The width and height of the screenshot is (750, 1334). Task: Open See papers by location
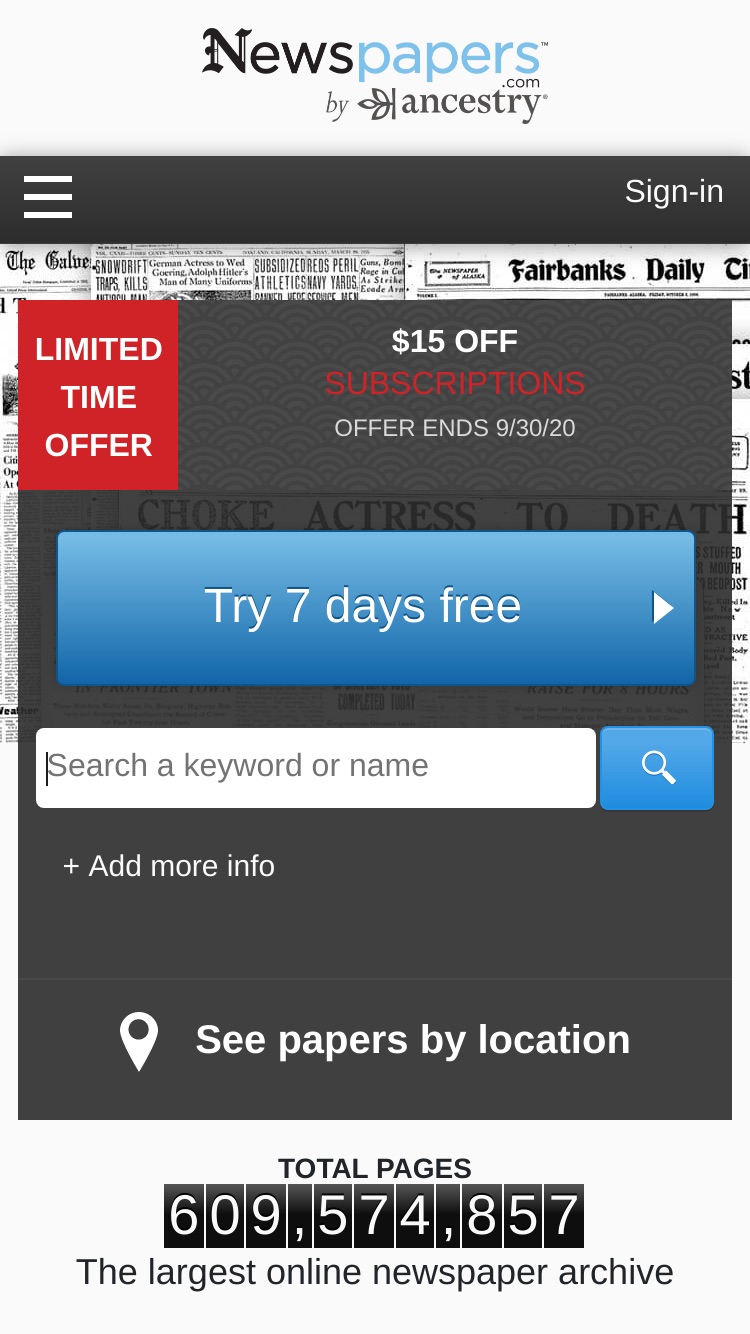[375, 1041]
